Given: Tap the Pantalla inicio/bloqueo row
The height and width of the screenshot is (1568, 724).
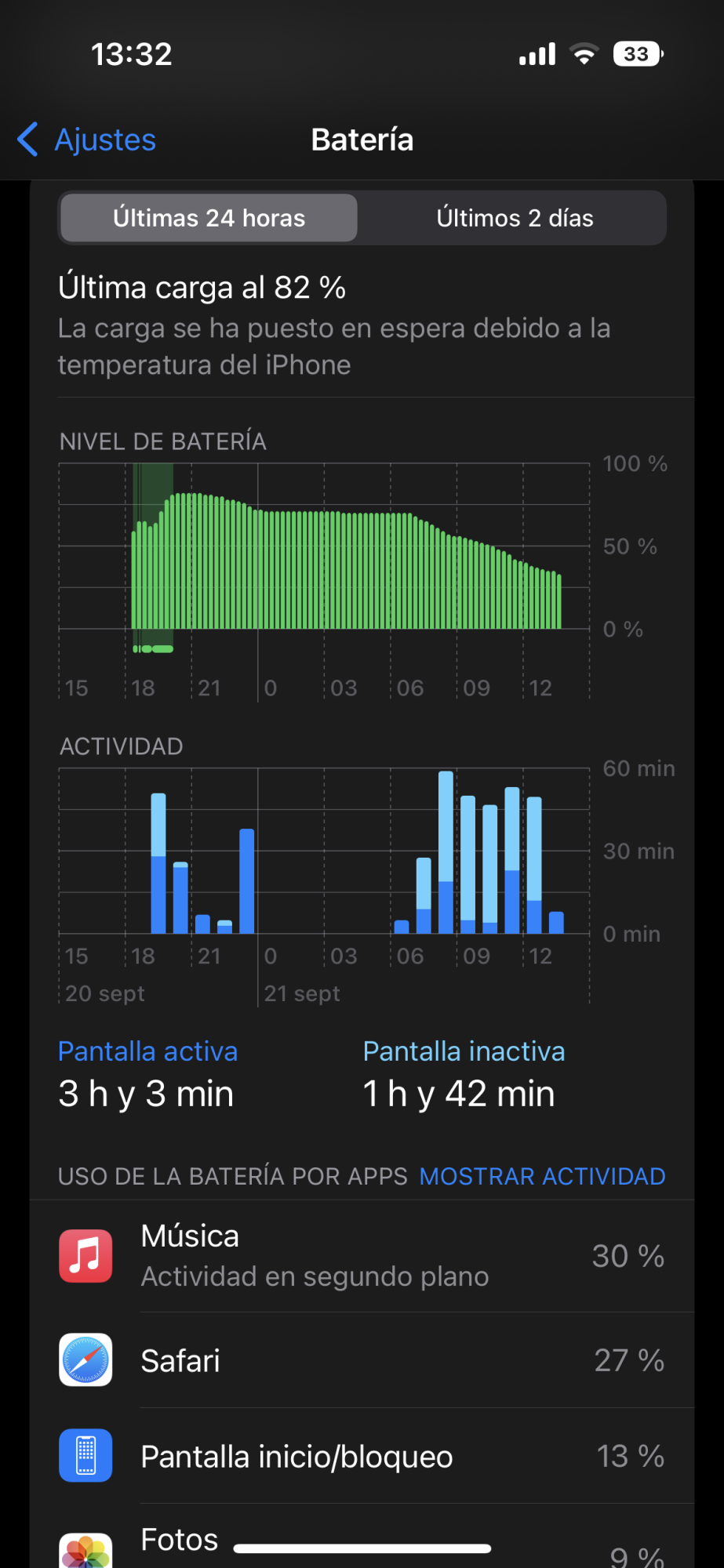Looking at the screenshot, I should point(362,1457).
